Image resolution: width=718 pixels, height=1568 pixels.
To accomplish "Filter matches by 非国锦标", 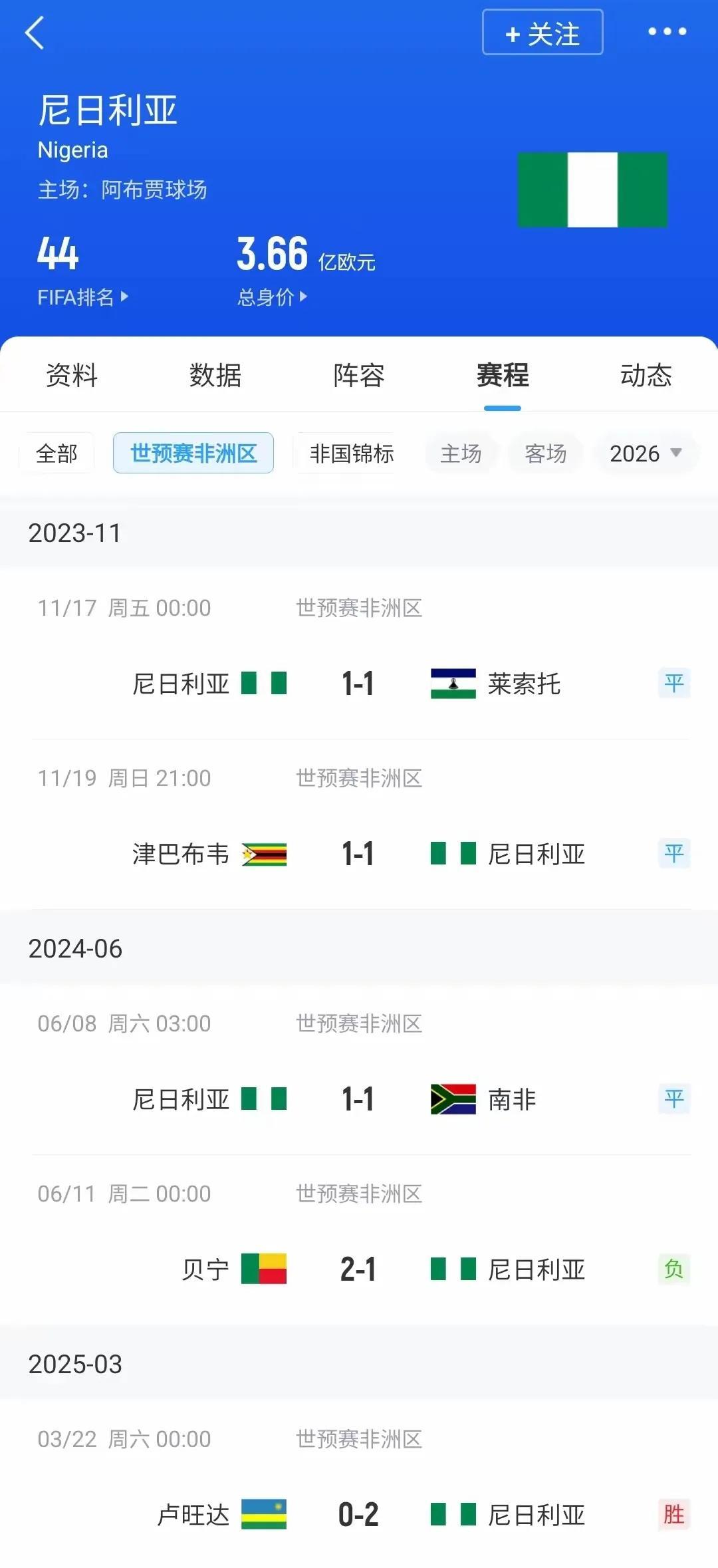I will coord(352,453).
